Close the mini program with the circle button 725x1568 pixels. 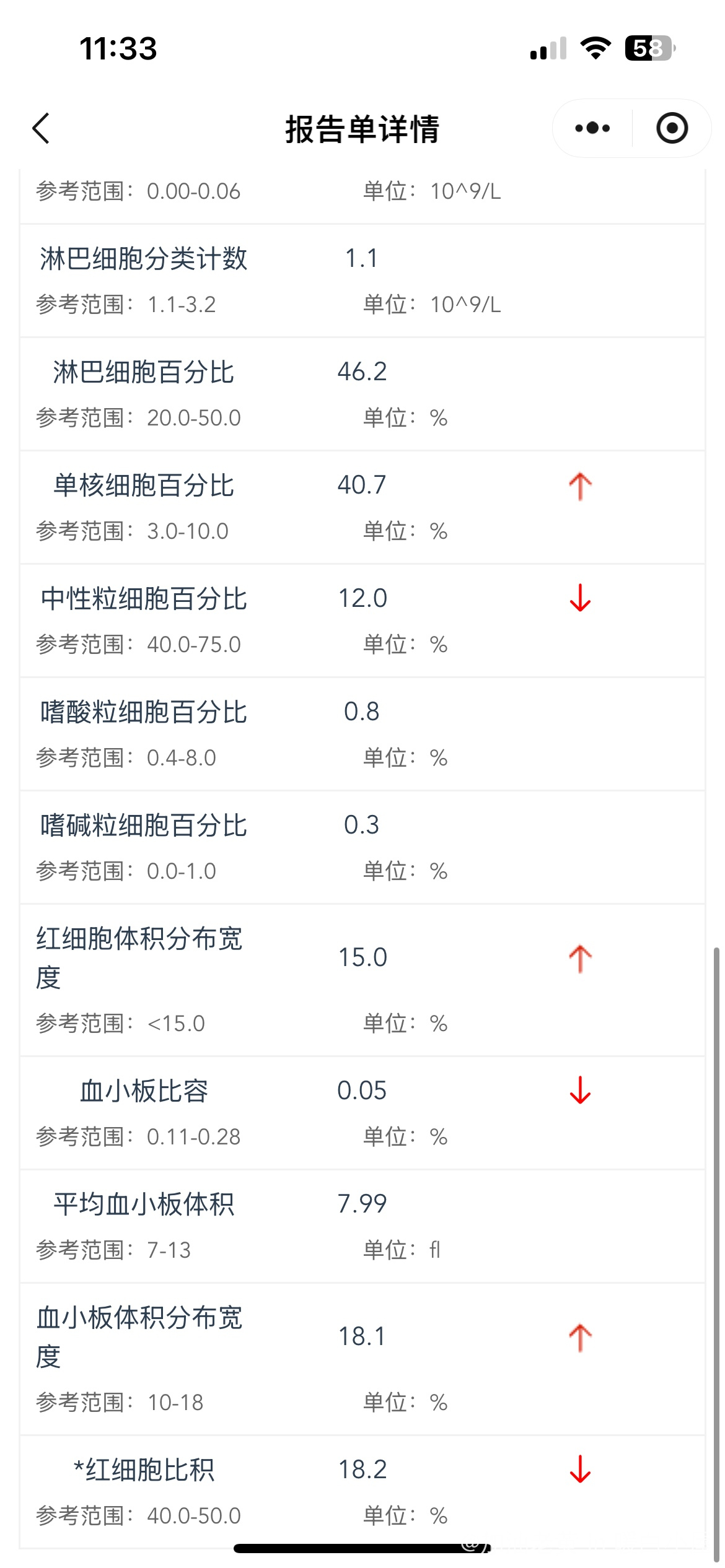pyautogui.click(x=672, y=128)
